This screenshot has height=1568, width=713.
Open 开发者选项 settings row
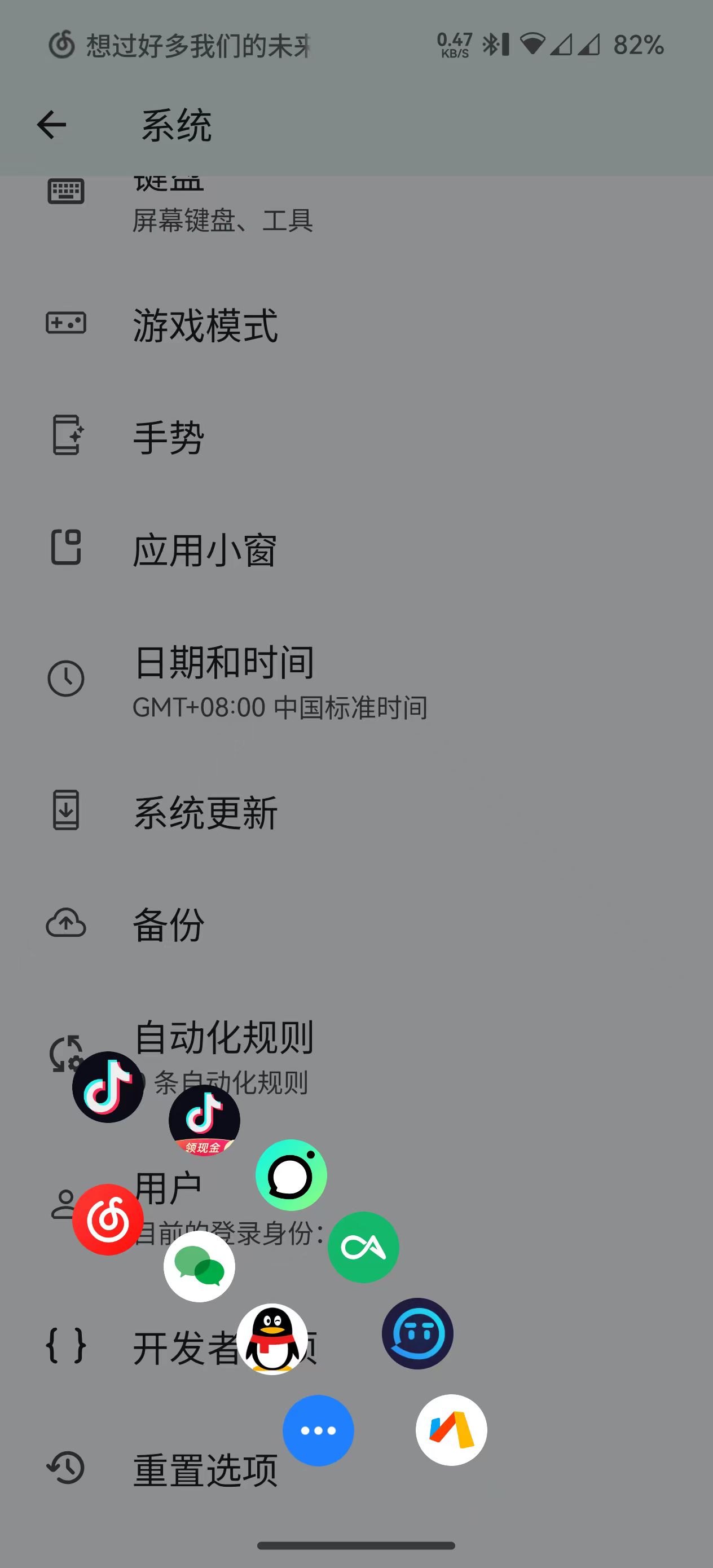(x=183, y=1346)
